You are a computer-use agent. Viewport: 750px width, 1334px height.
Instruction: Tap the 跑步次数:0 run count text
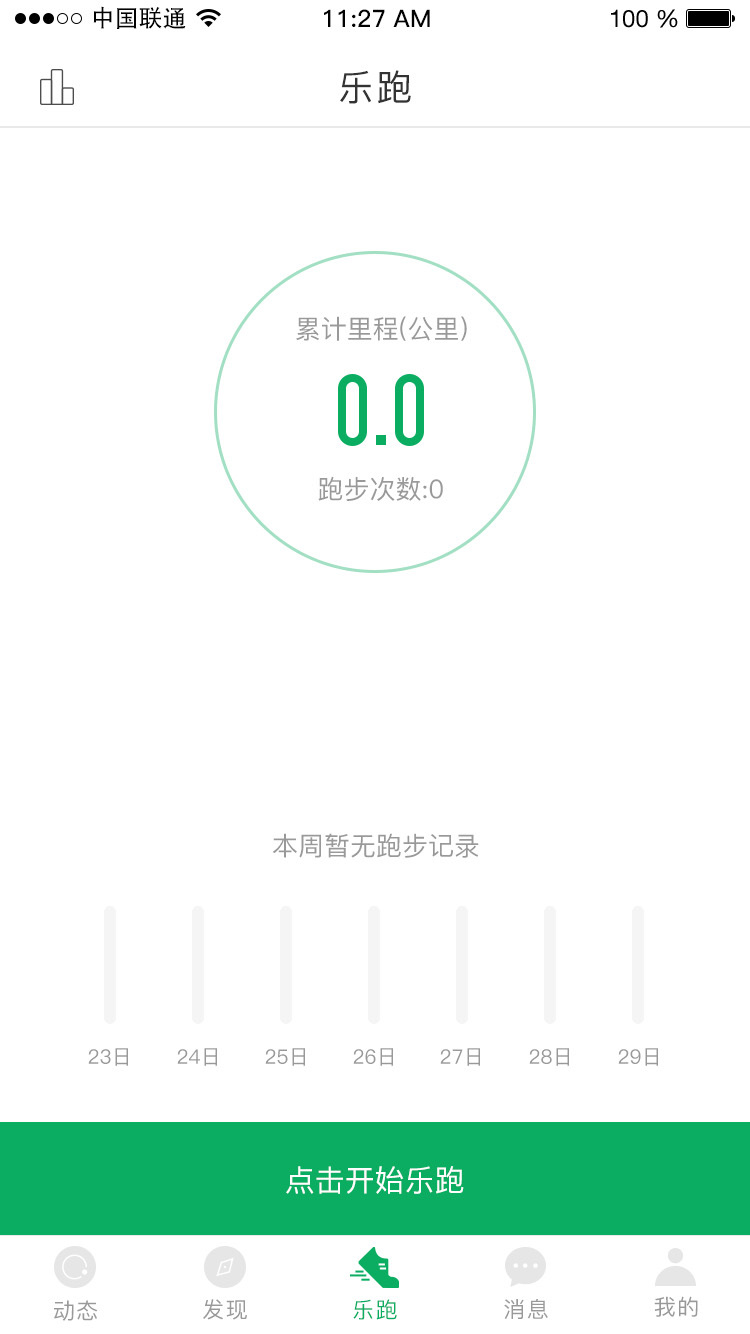[x=375, y=489]
